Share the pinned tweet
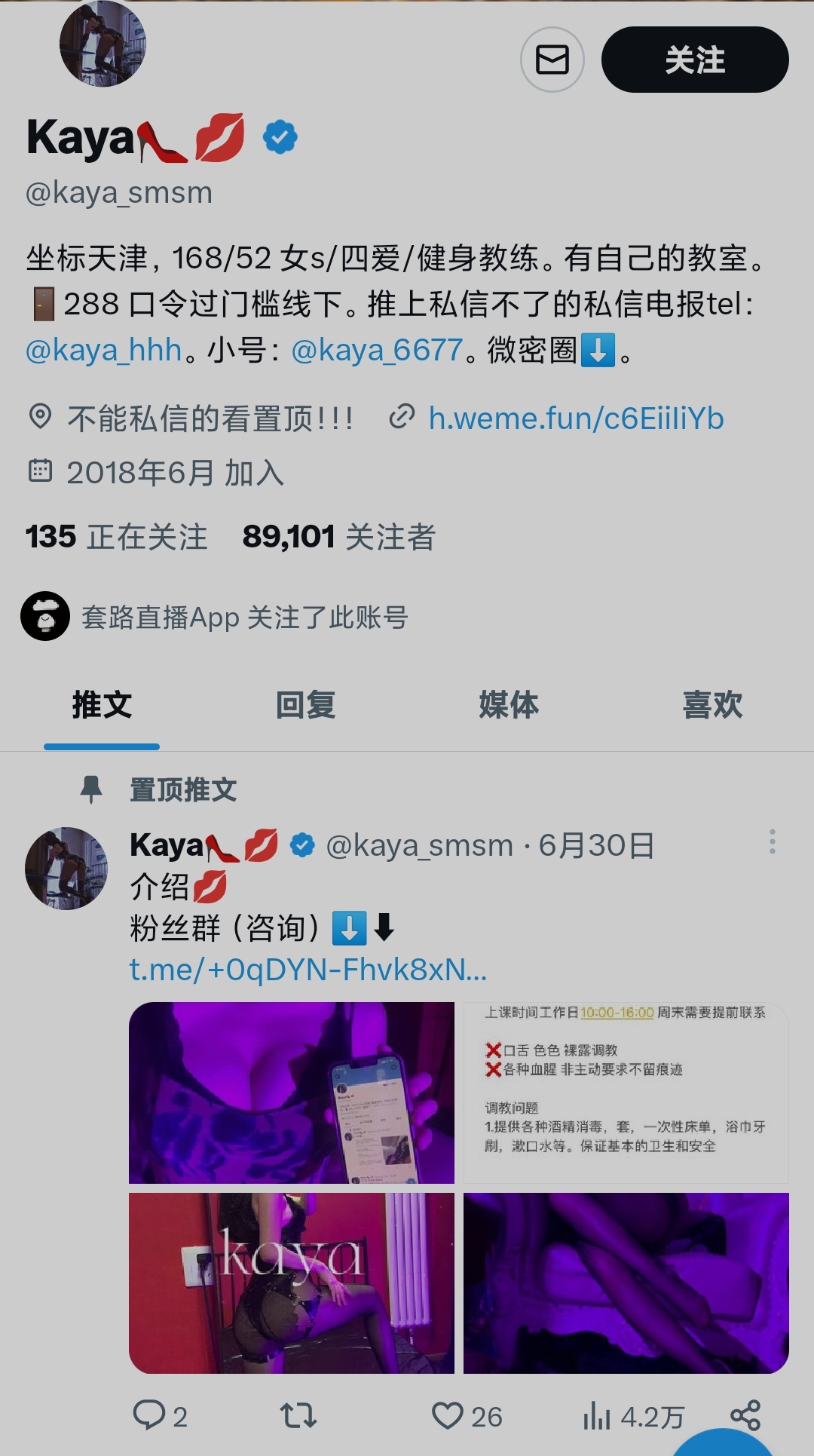The image size is (814, 1456). (745, 1415)
